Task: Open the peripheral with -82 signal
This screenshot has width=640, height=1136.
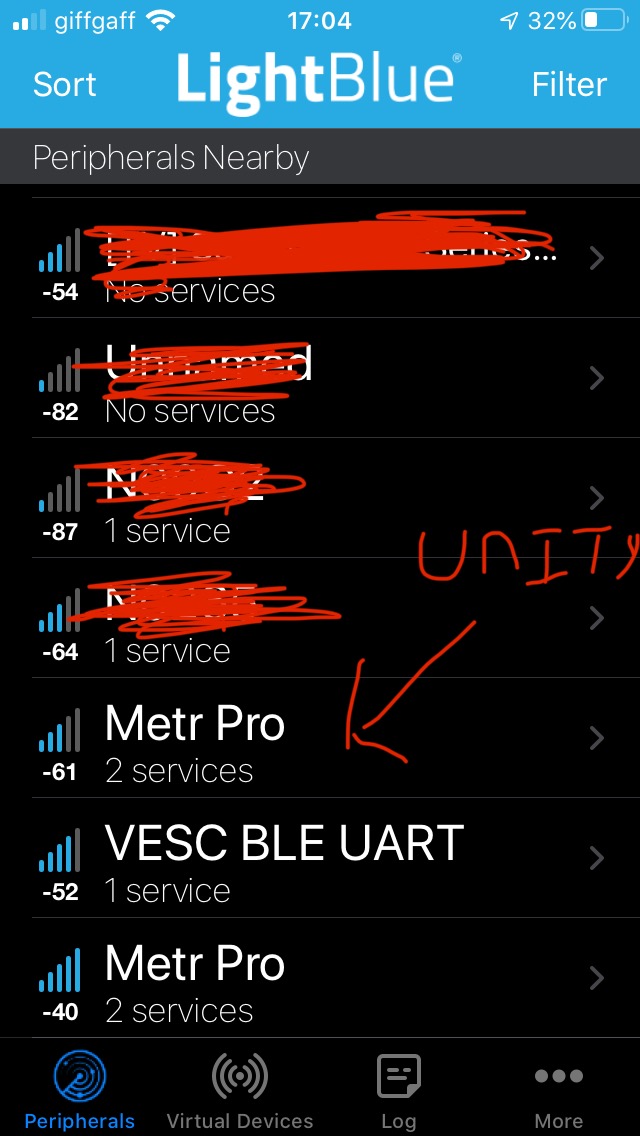Action: [320, 377]
